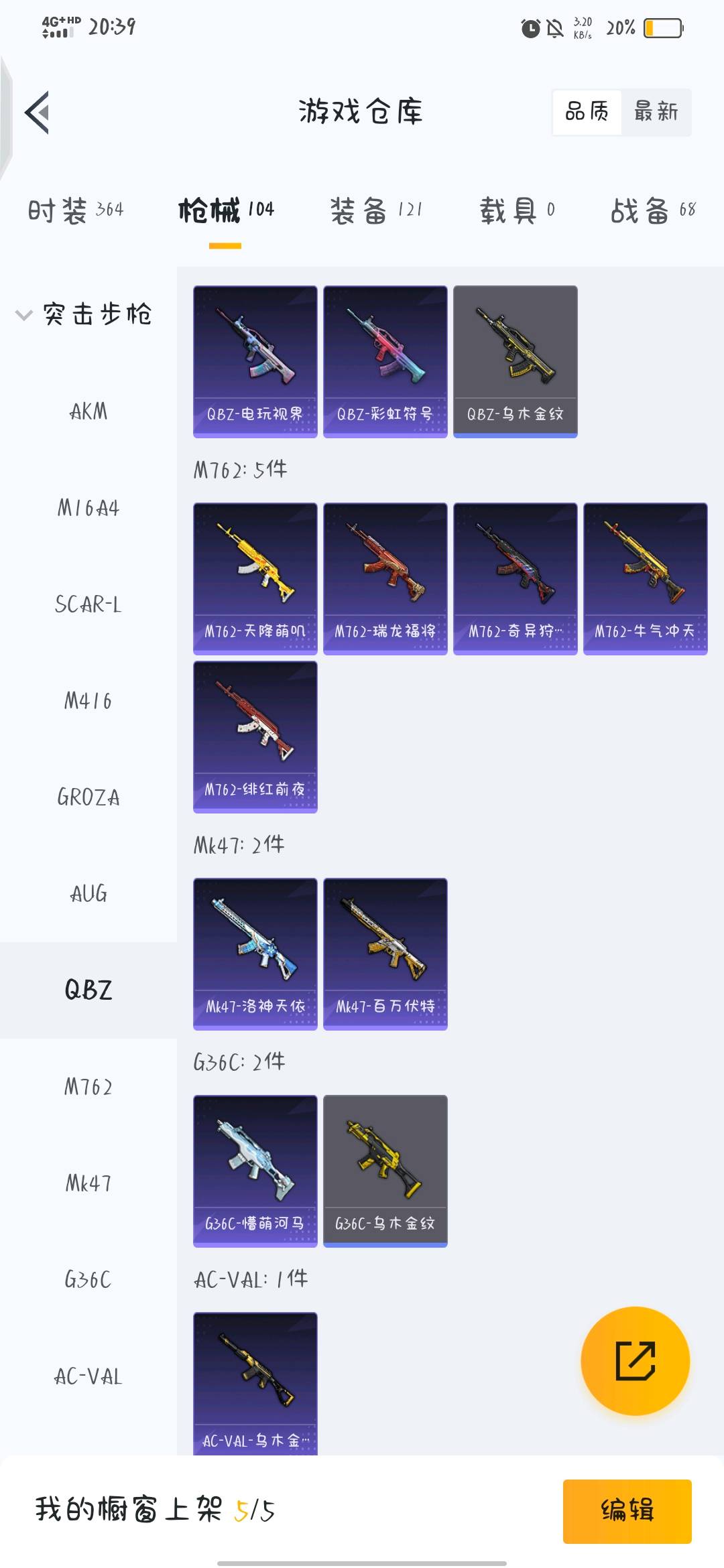Tap the orange share floating button
This screenshot has width=724, height=1568.
click(x=635, y=1361)
